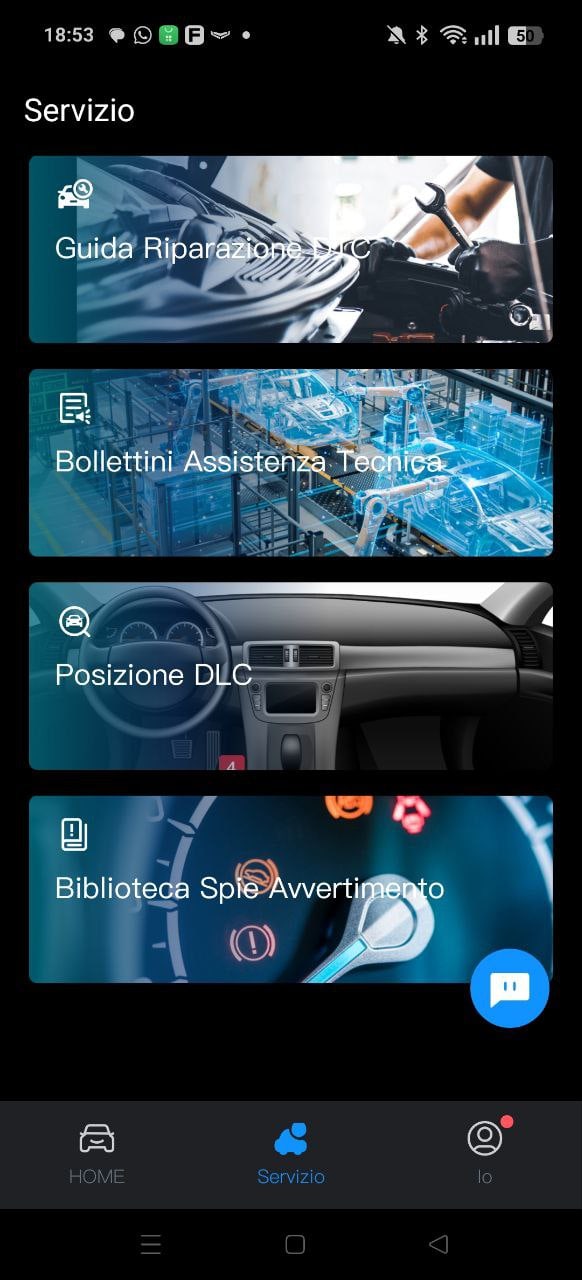
Task: Open the recent apps menu
Action: tap(151, 1244)
